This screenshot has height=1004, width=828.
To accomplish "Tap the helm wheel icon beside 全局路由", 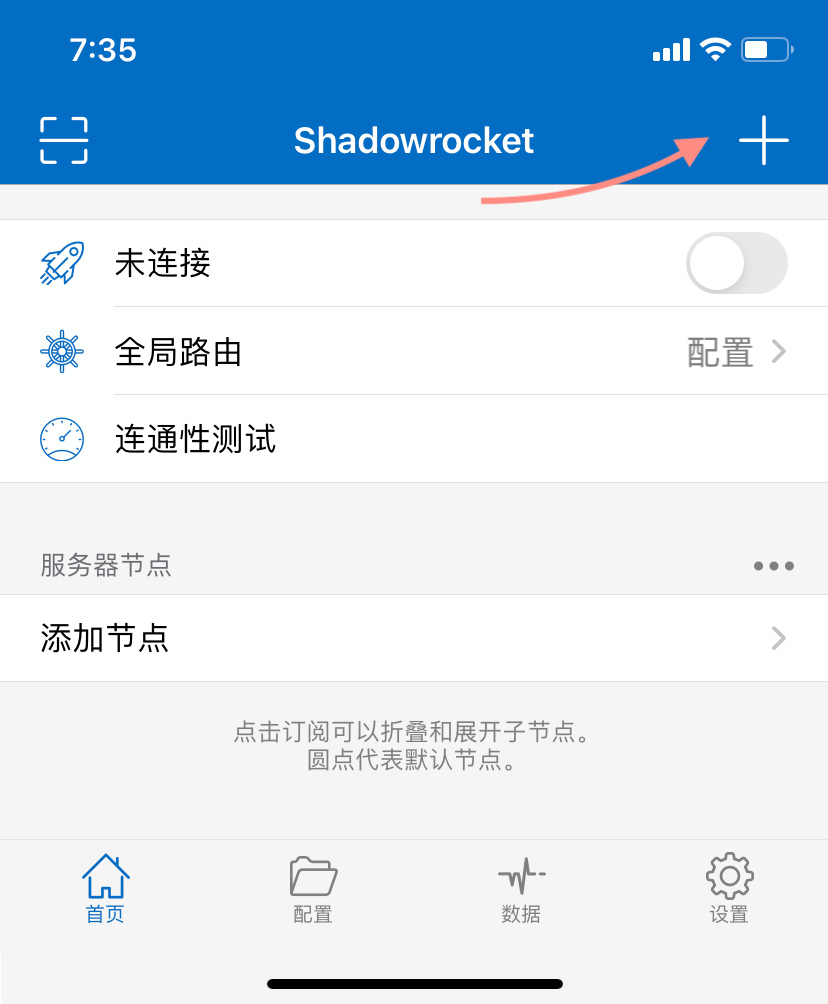I will tap(62, 351).
